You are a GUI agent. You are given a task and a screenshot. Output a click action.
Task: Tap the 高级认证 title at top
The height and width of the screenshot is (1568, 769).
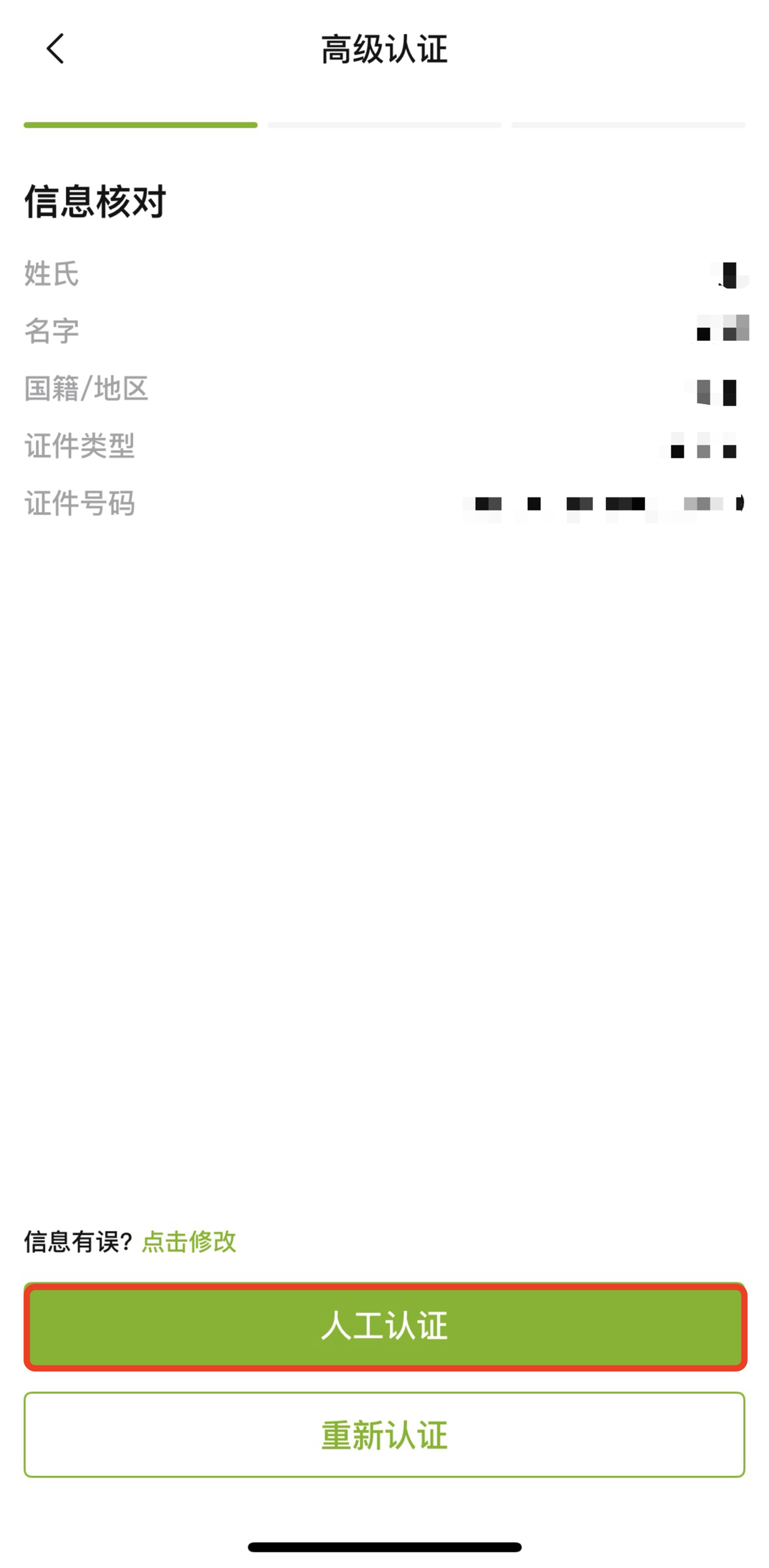pos(384,51)
